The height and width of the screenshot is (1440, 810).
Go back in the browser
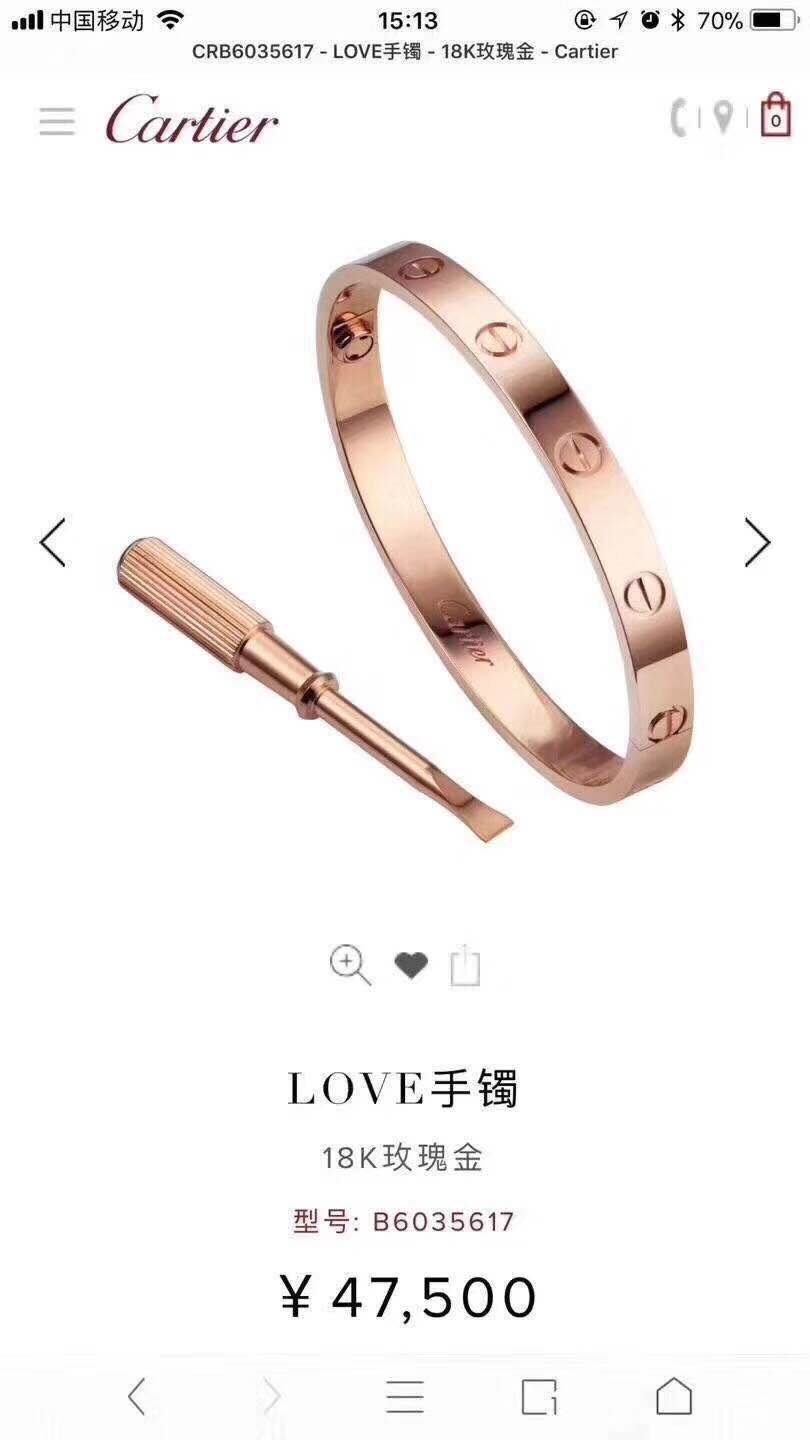(137, 1396)
